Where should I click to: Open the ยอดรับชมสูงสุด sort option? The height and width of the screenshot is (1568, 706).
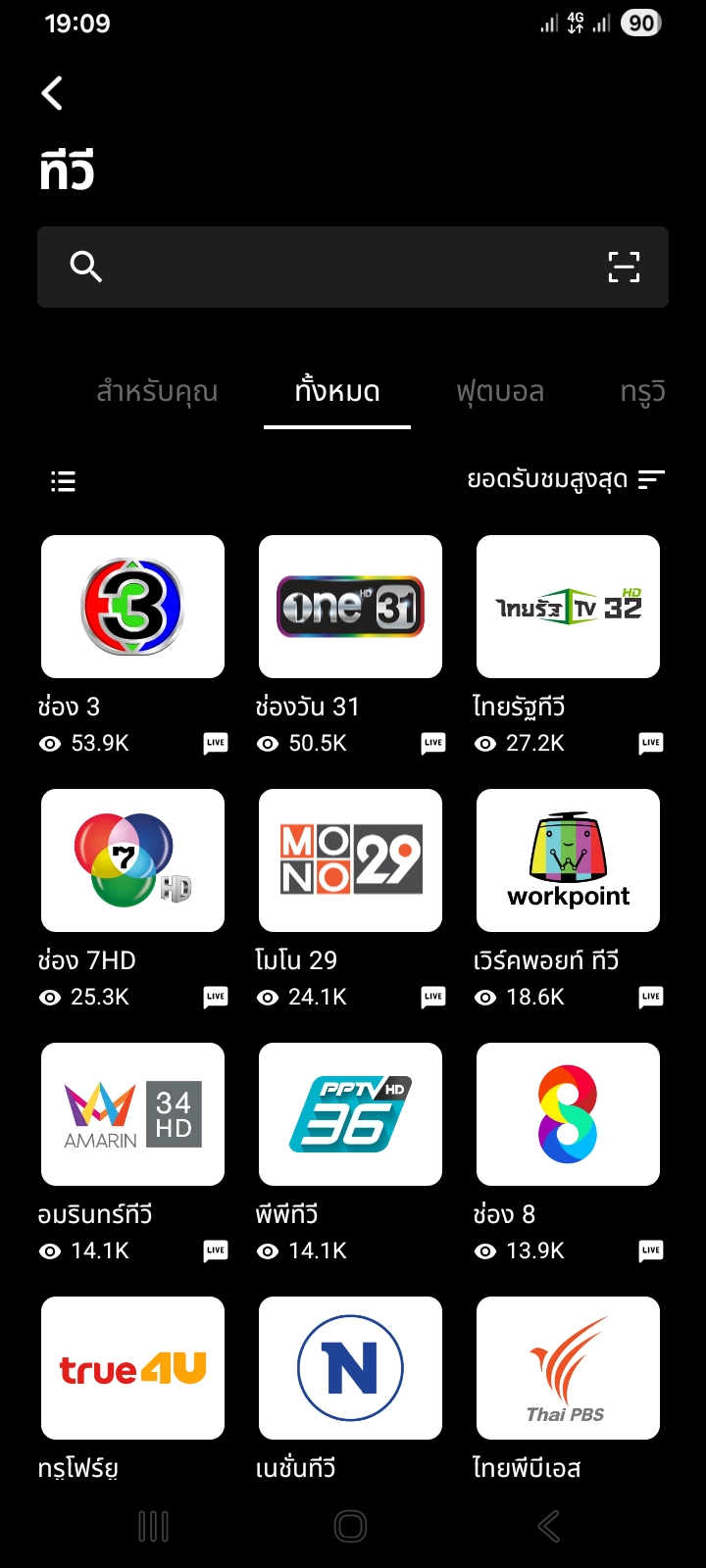(565, 480)
